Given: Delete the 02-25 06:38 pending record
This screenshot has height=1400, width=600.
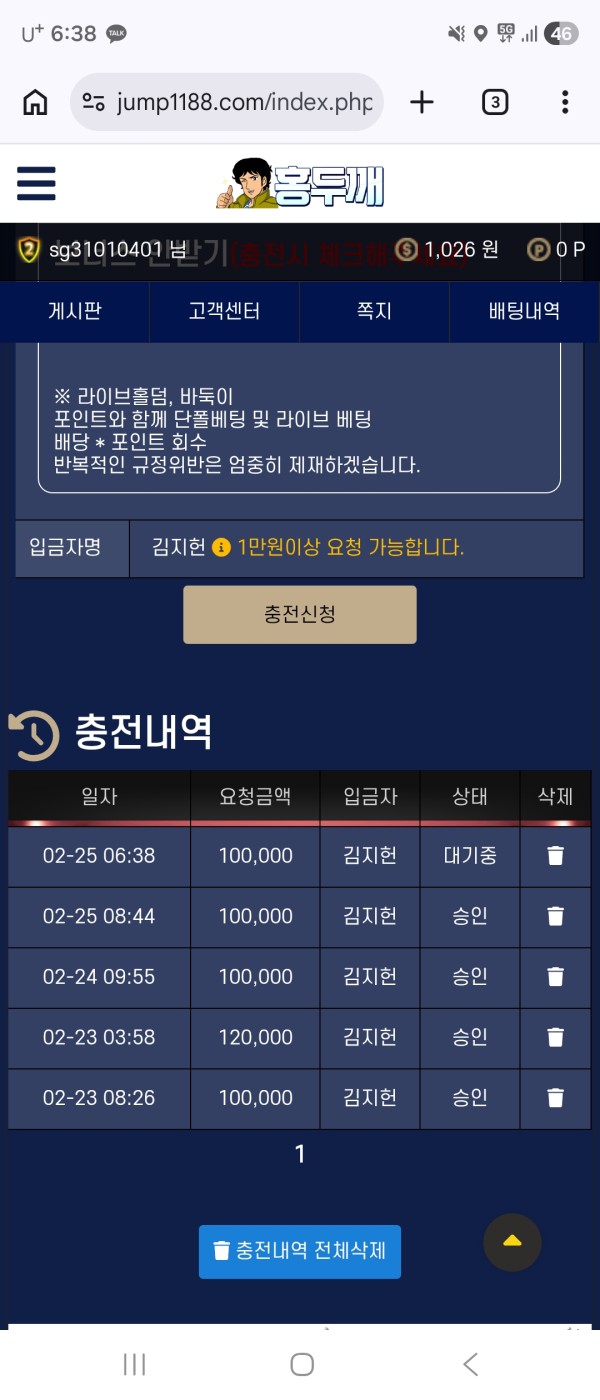Looking at the screenshot, I should pos(556,856).
